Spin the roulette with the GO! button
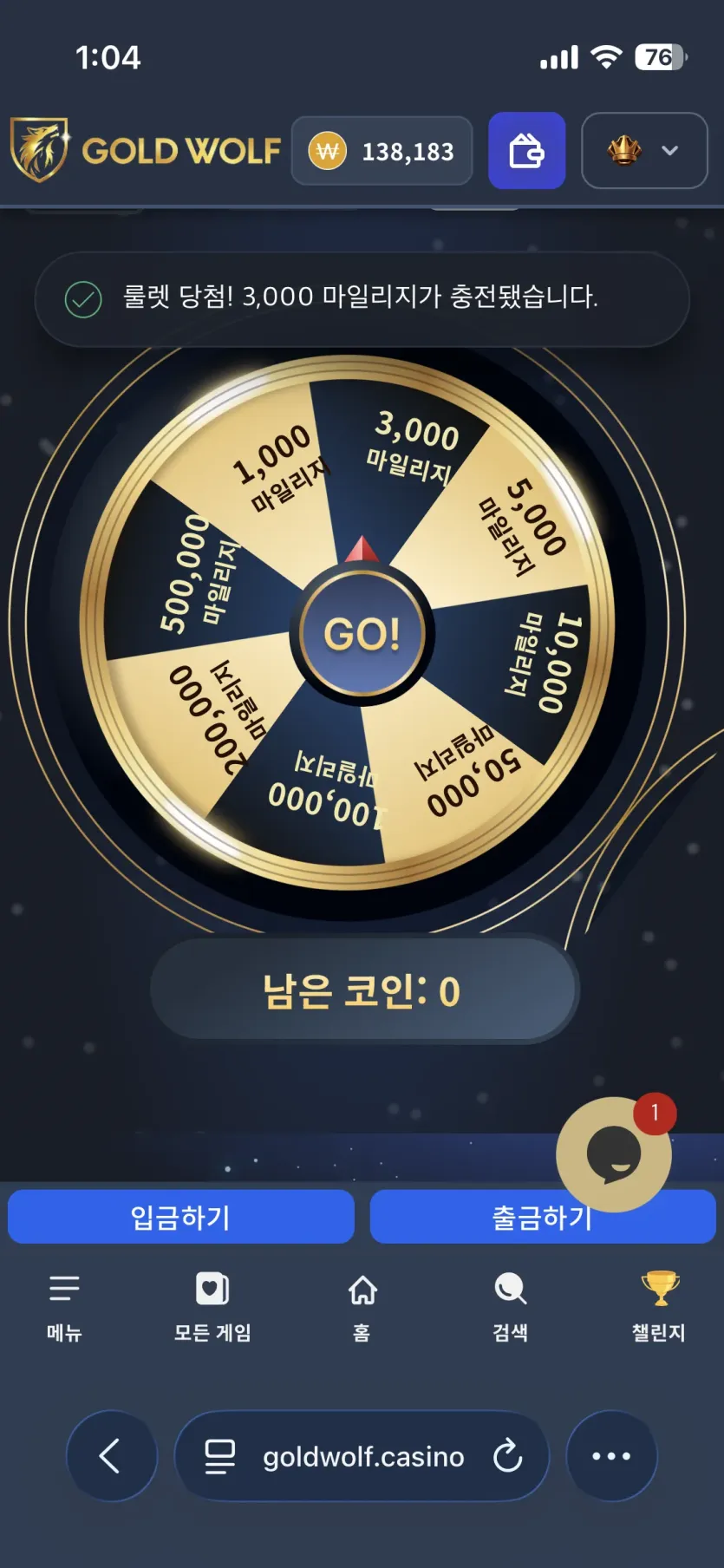The height and width of the screenshot is (1568, 724). (362, 633)
